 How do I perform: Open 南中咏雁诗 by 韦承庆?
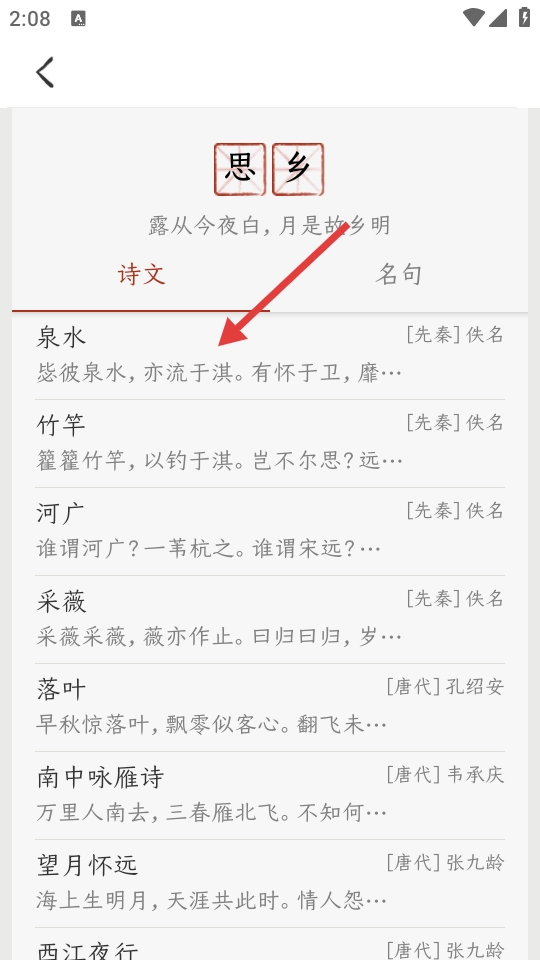pyautogui.click(x=269, y=795)
